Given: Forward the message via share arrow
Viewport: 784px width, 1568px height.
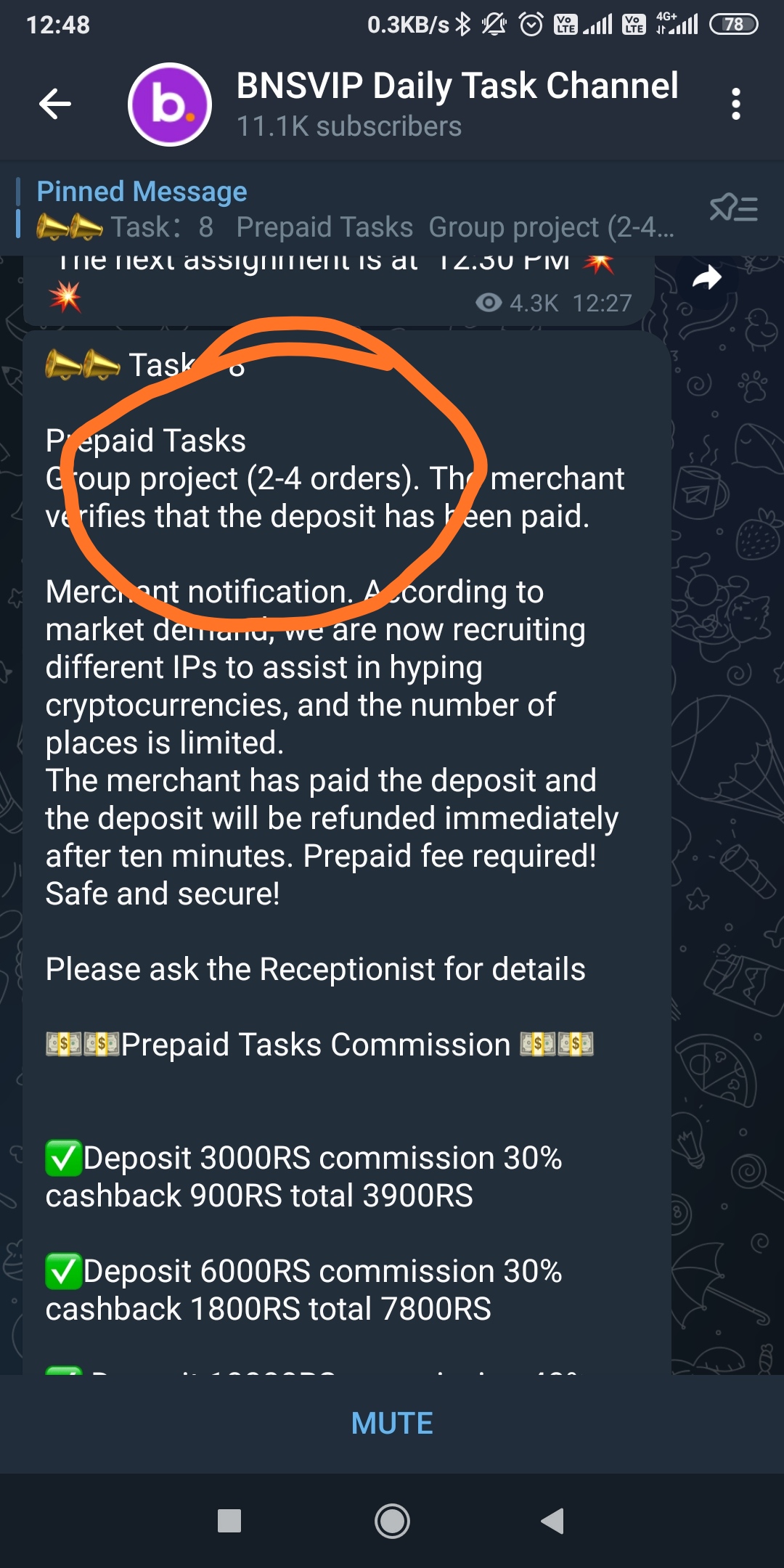Looking at the screenshot, I should click(x=706, y=278).
